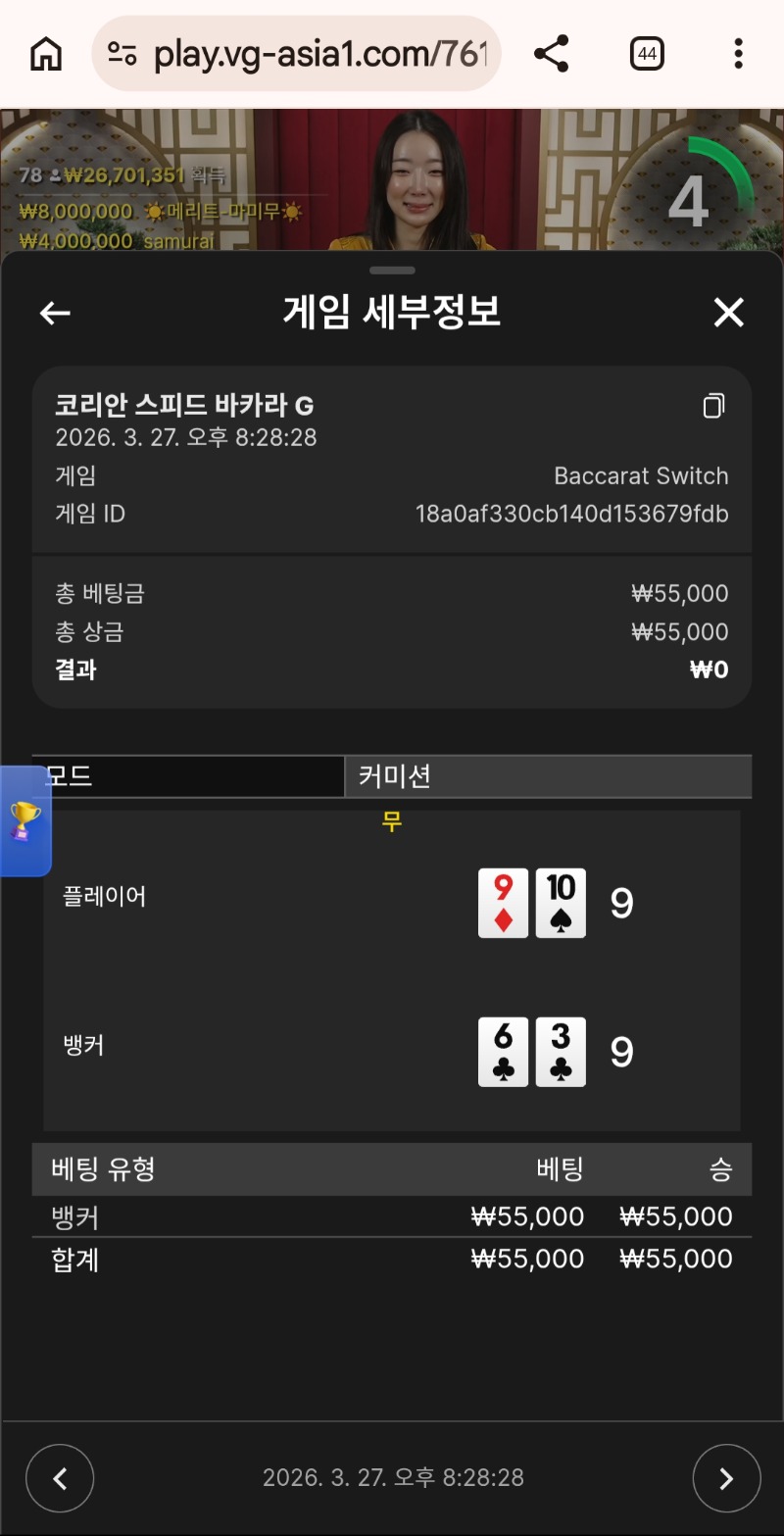Open the browser overflow menu
This screenshot has height=1536, width=784.
click(738, 54)
